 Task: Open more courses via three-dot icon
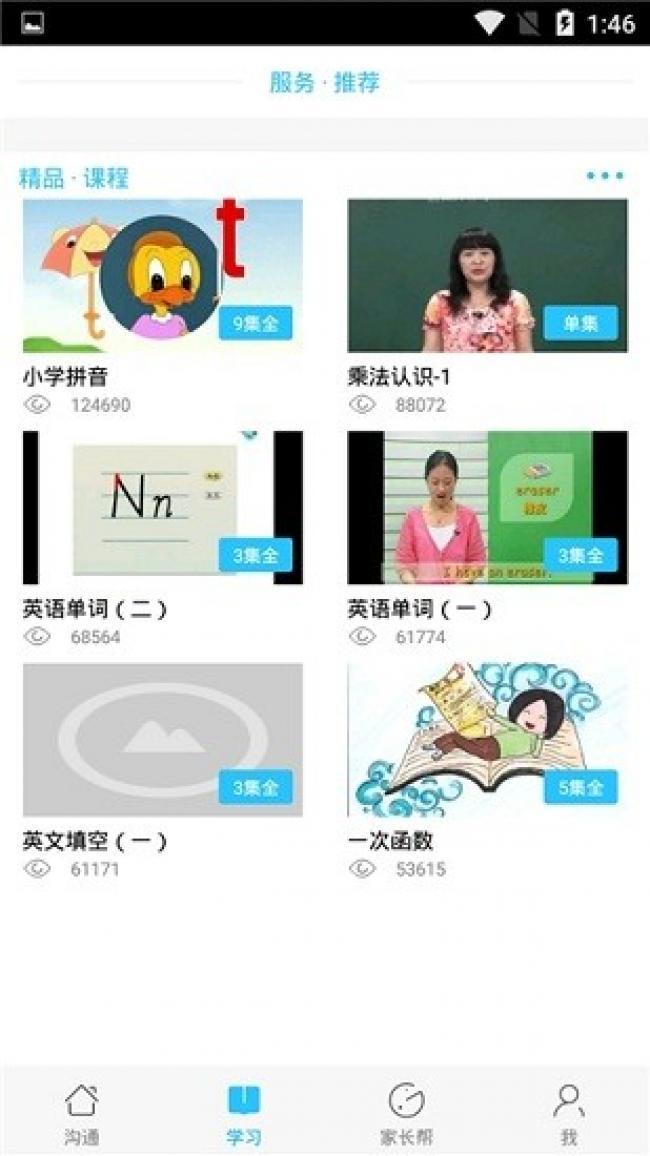click(605, 176)
